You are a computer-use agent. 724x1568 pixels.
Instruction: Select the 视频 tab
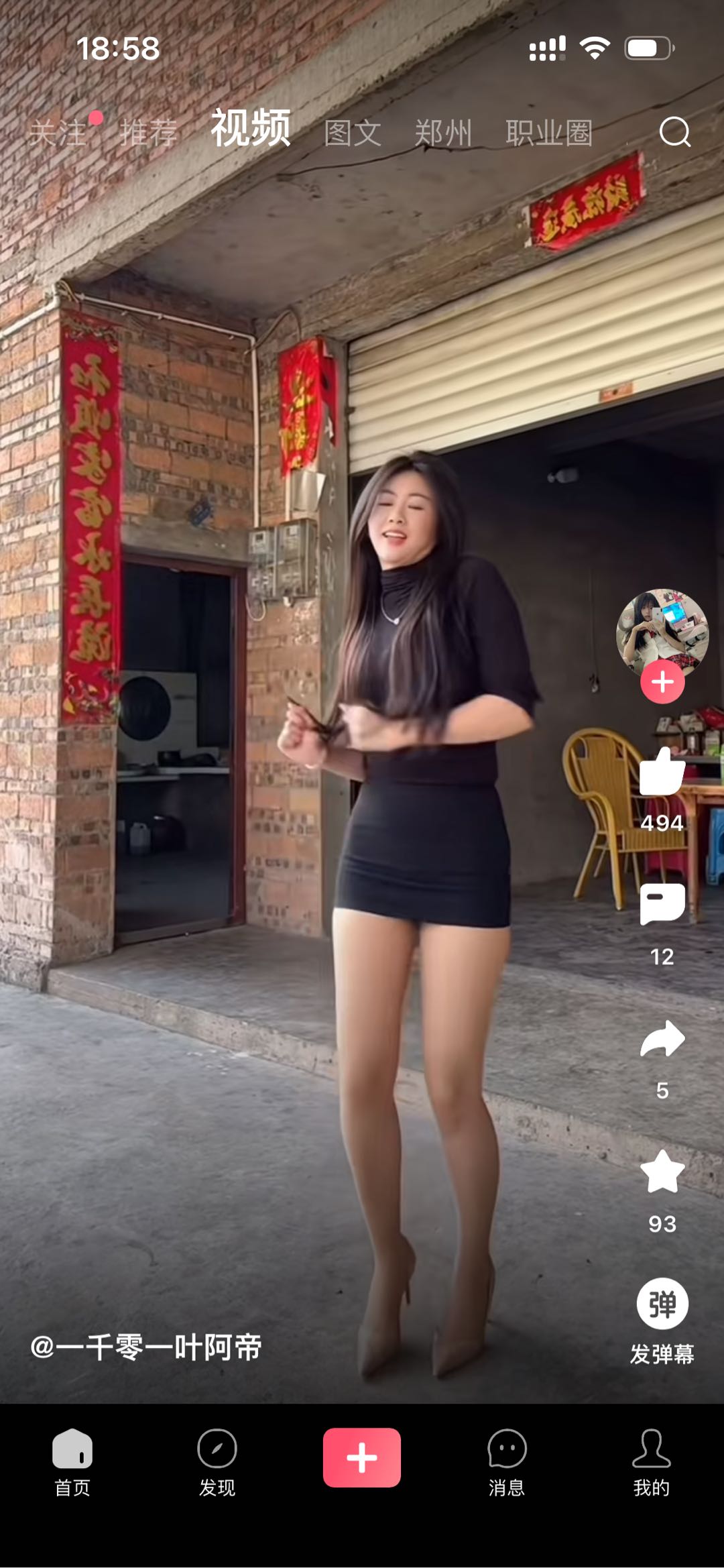[251, 129]
